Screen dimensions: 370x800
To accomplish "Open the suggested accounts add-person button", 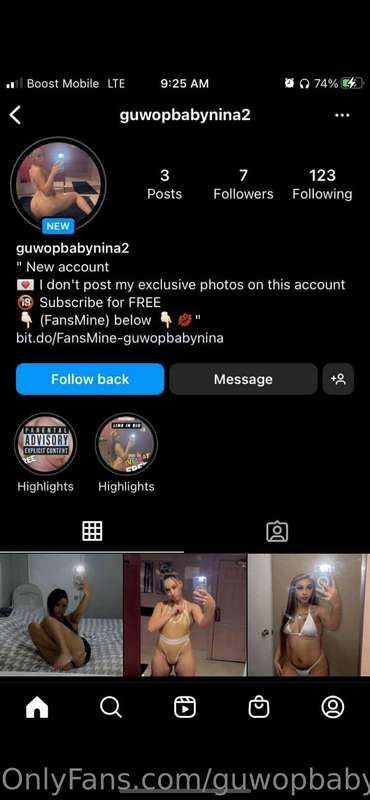I will point(338,379).
